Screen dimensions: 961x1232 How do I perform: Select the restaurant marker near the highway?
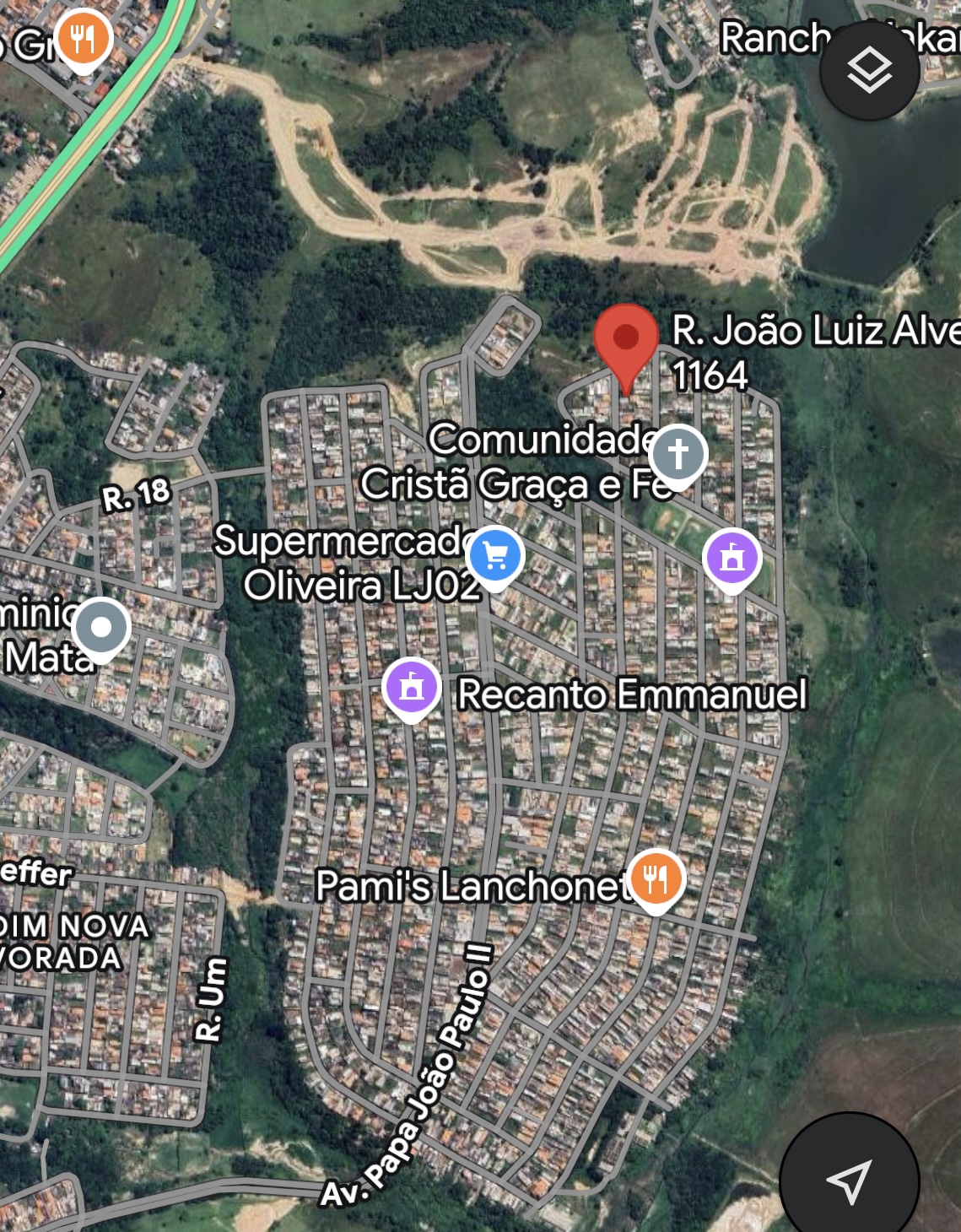pyautogui.click(x=83, y=39)
